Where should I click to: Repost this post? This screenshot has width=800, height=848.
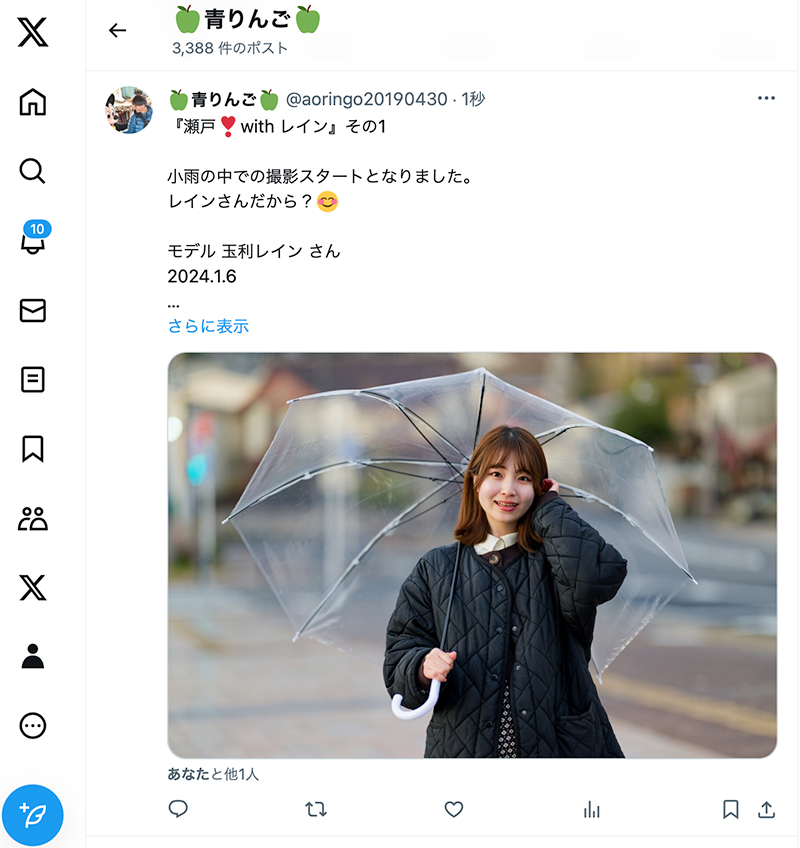pyautogui.click(x=316, y=809)
